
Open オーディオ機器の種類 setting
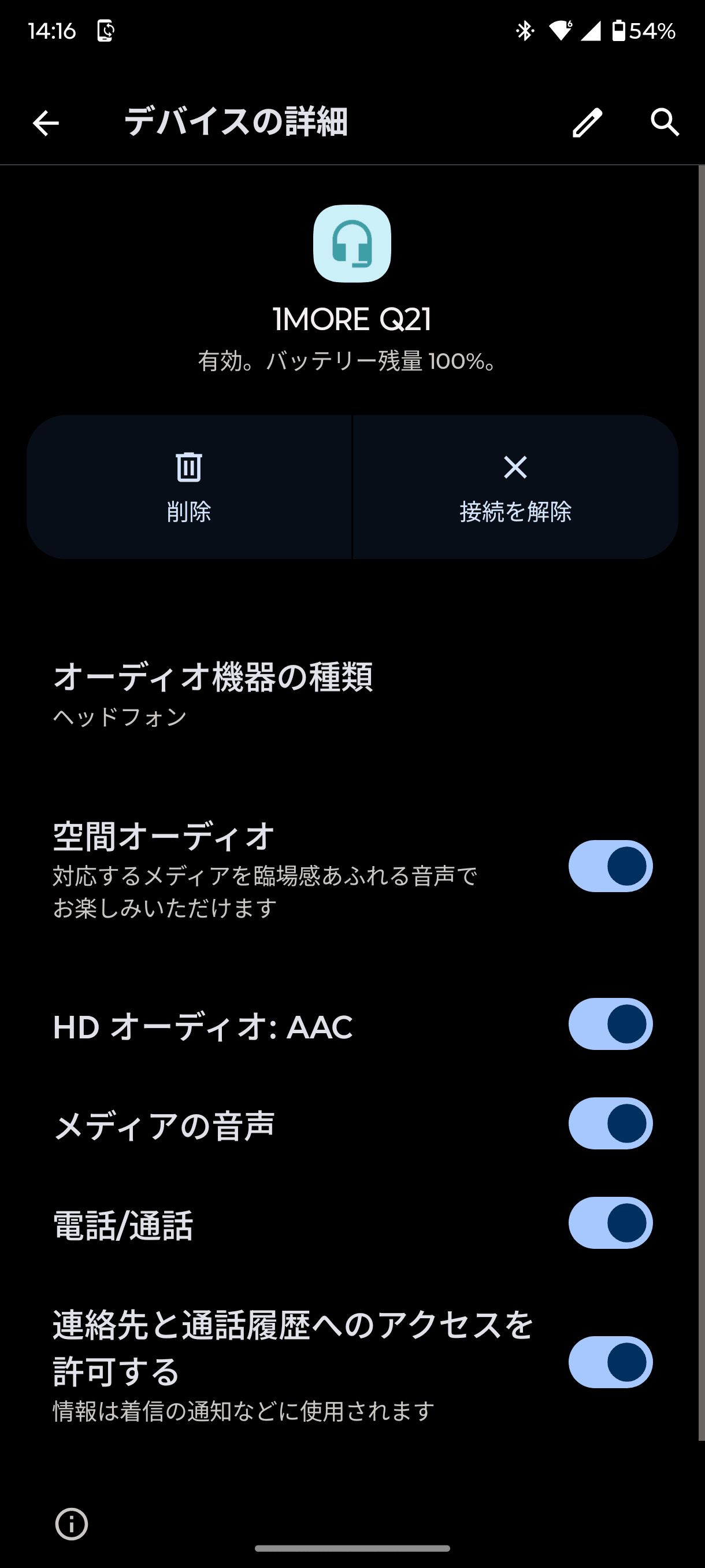[213, 694]
